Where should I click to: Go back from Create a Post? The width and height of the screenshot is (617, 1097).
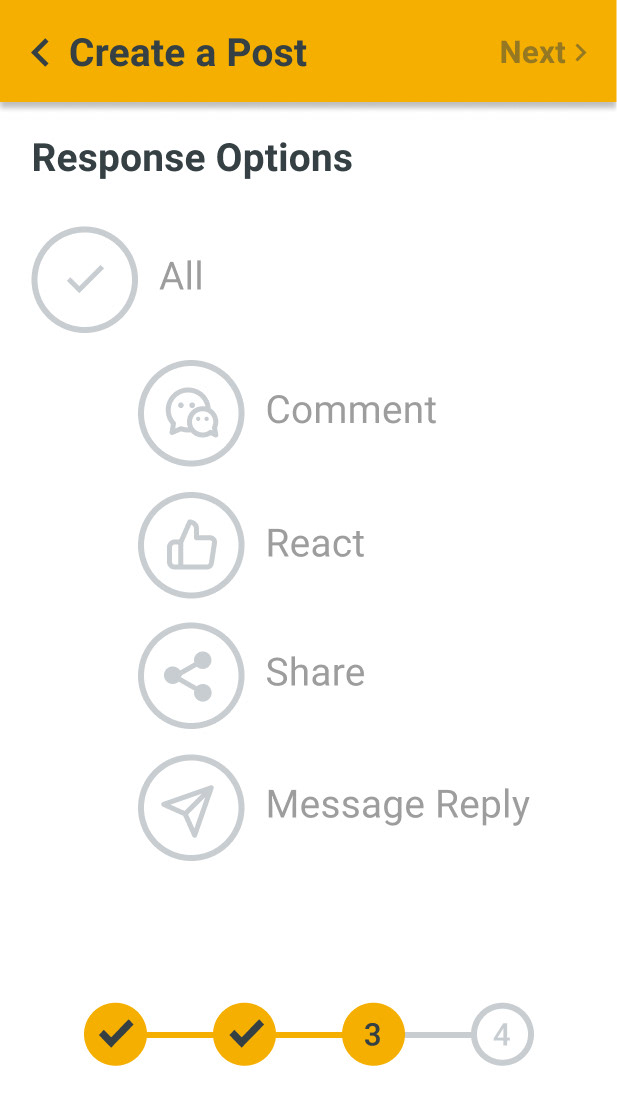pyautogui.click(x=41, y=52)
